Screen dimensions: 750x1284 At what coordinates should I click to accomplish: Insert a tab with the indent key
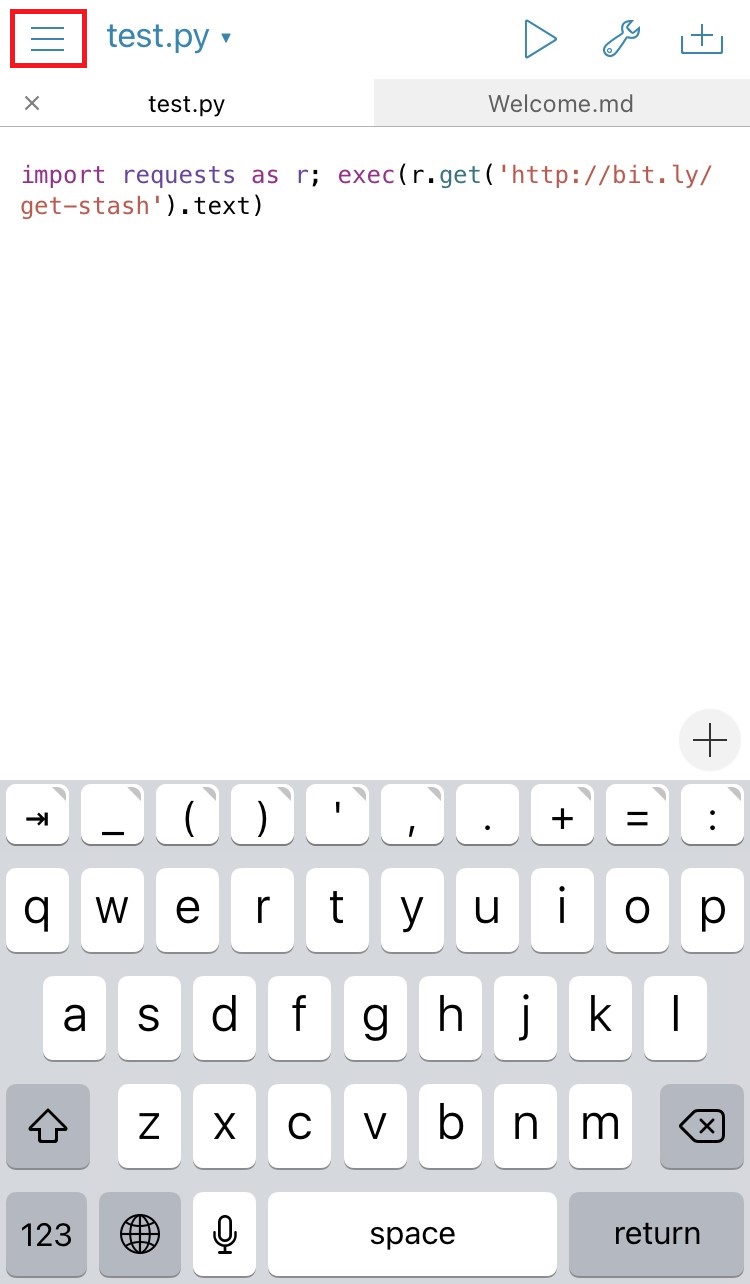point(37,819)
